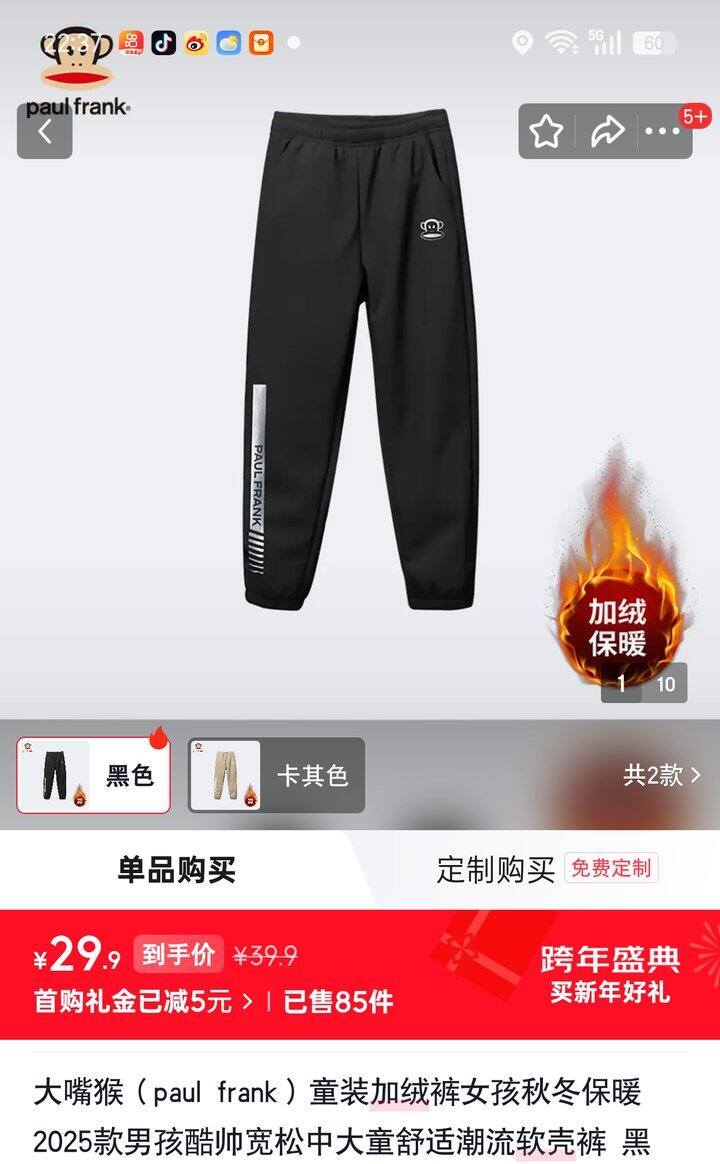This screenshot has height=1164, width=720.
Task: Open the main pants product image
Action: [x=362, y=360]
